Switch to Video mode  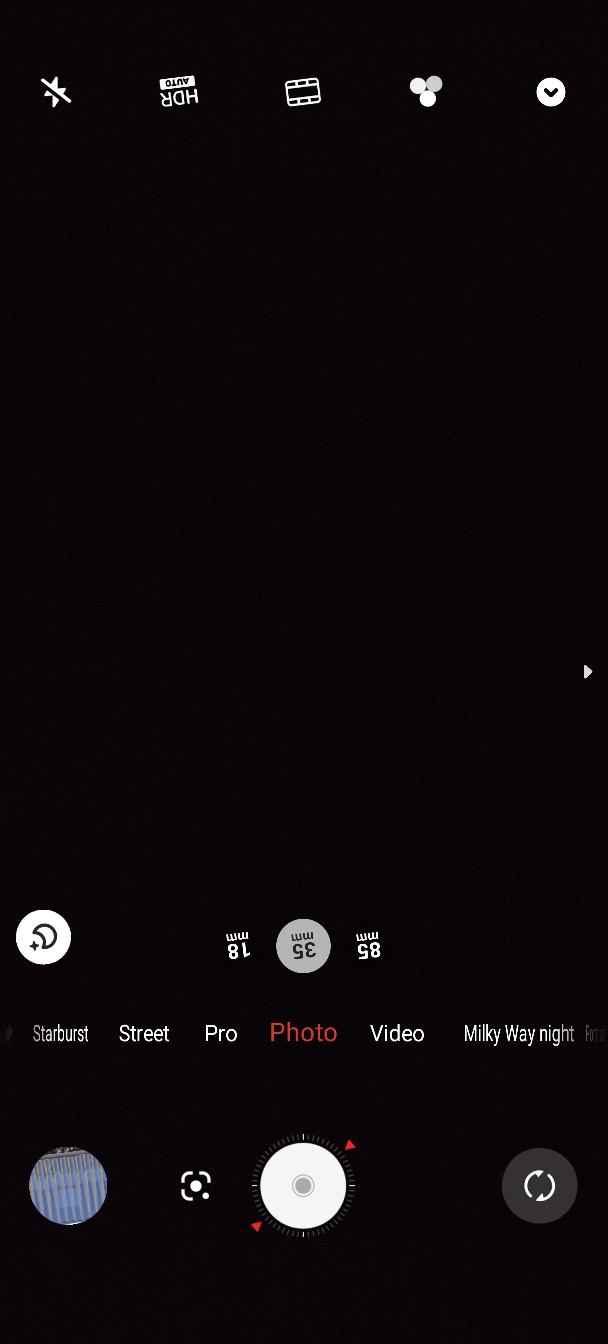(397, 1034)
